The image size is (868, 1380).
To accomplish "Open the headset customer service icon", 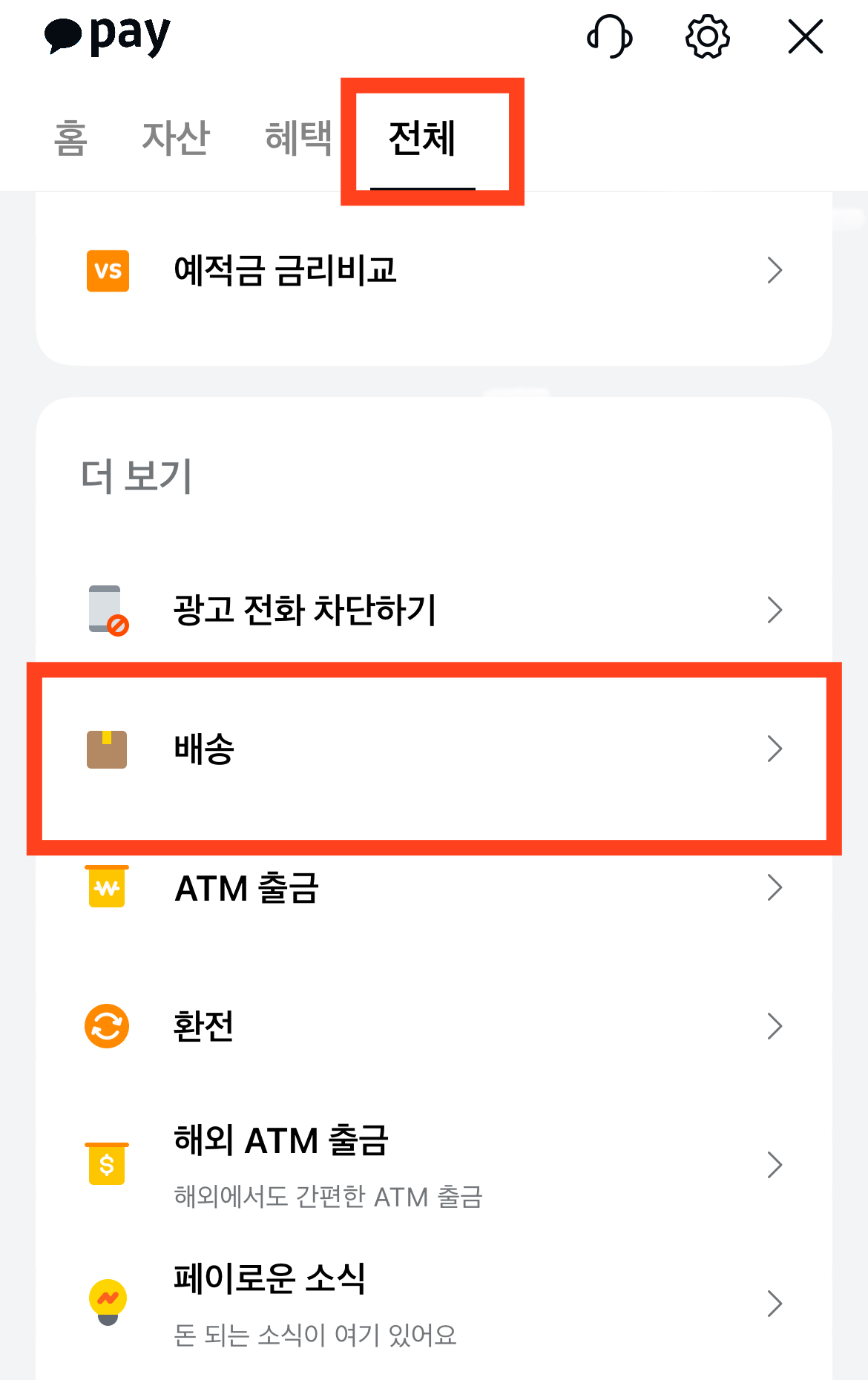I will pos(610,36).
